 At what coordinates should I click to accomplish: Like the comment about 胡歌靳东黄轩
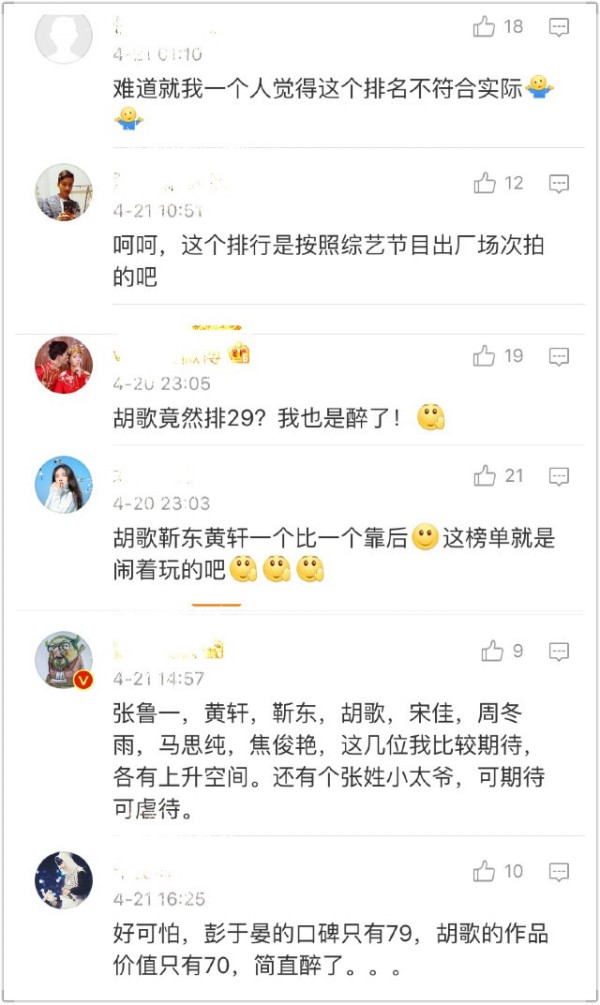pyautogui.click(x=485, y=475)
